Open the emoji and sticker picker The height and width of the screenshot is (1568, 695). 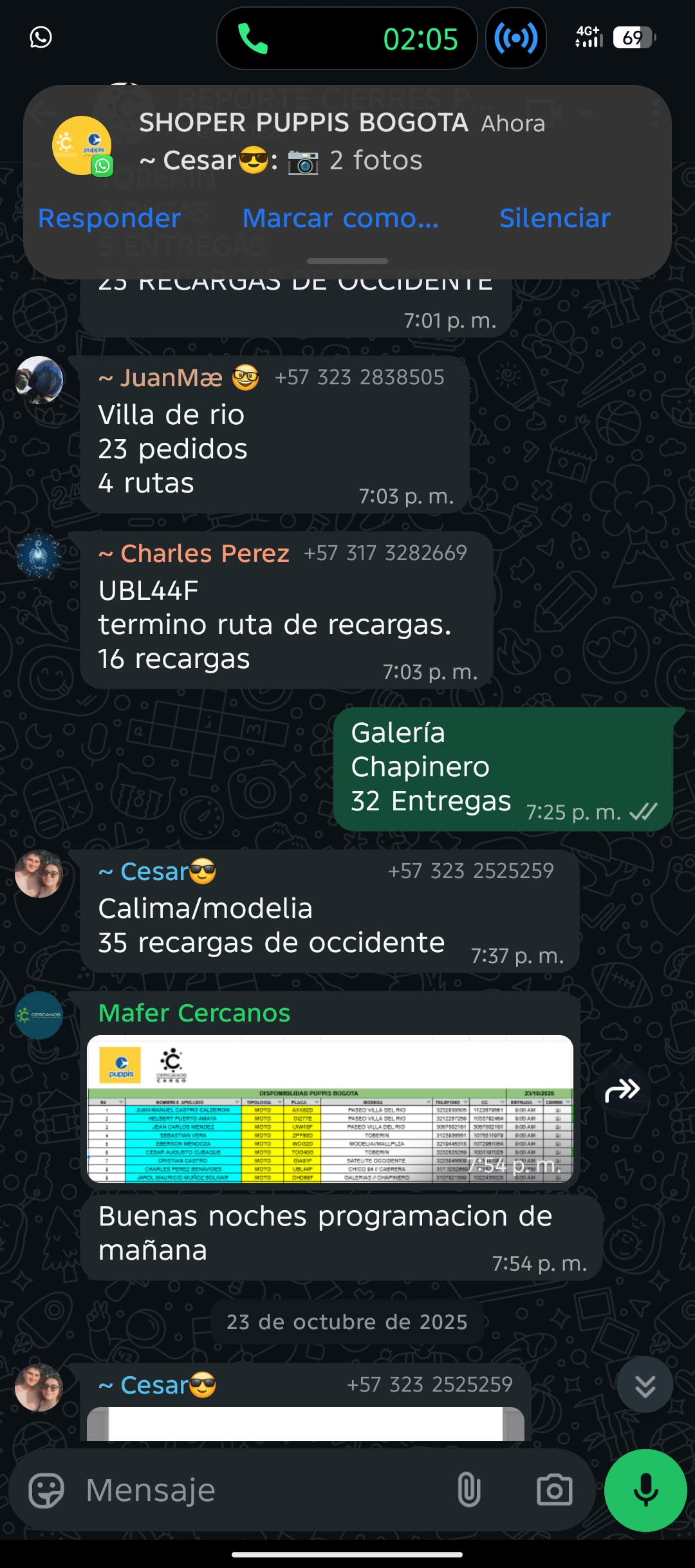coord(46,1490)
